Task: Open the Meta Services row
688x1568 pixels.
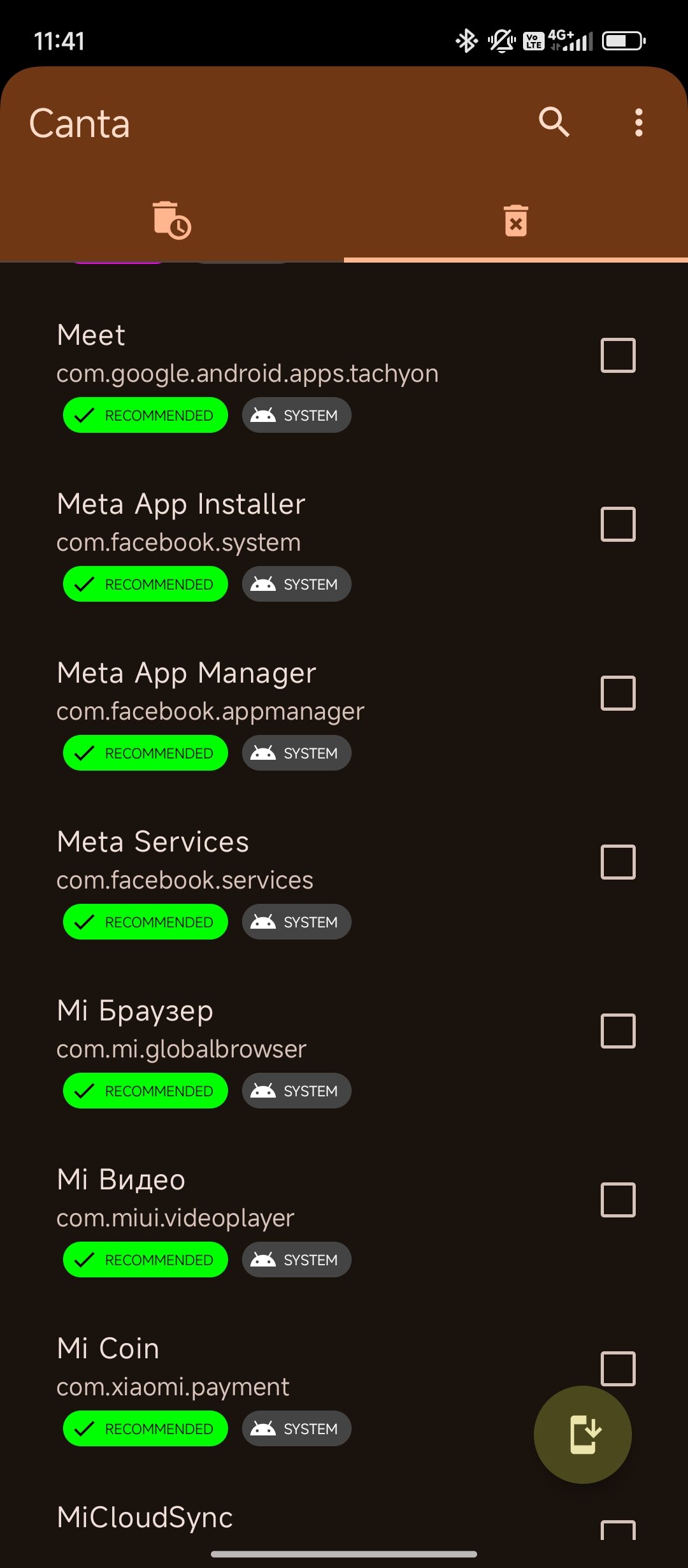Action: pyautogui.click(x=344, y=883)
